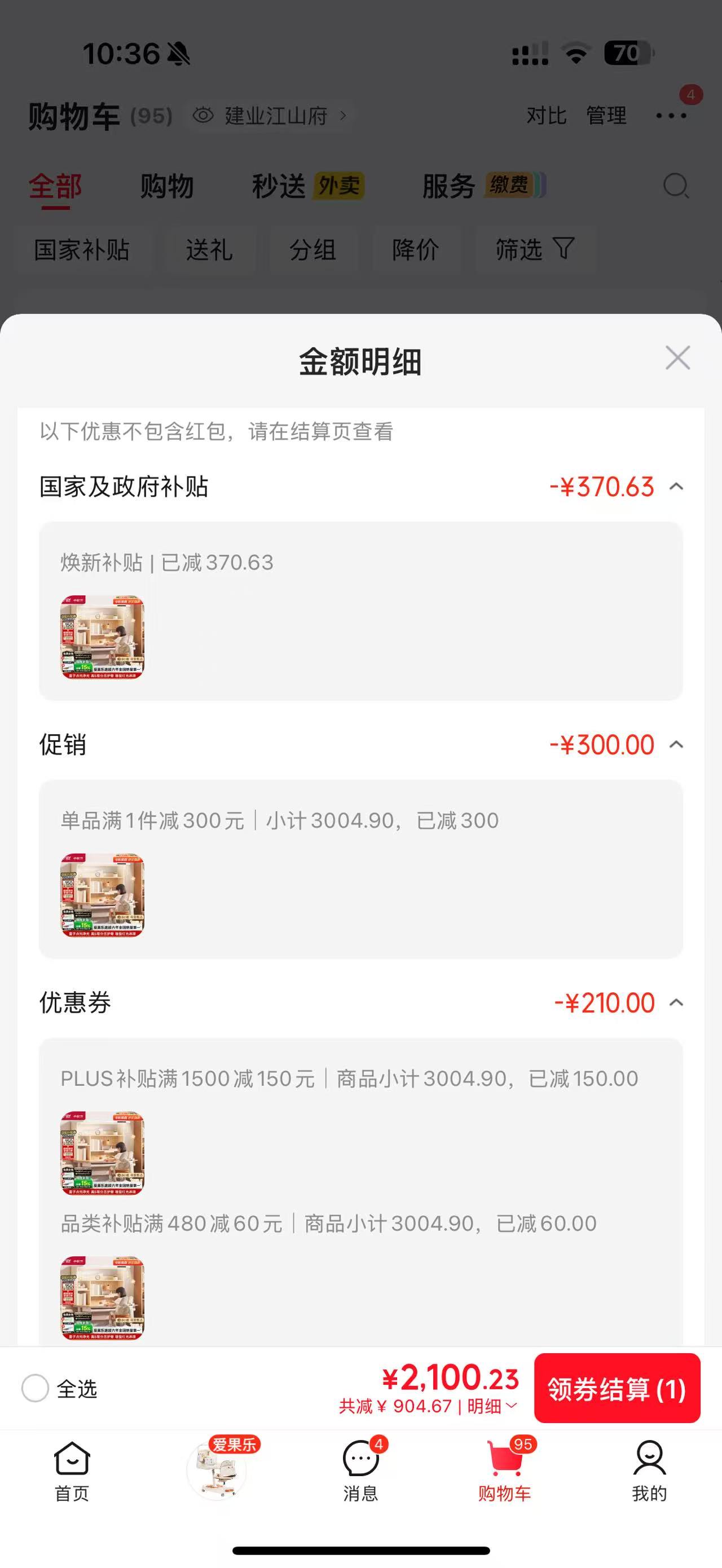Open product under 焕新补贴
The width and height of the screenshot is (722, 1568).
(102, 637)
